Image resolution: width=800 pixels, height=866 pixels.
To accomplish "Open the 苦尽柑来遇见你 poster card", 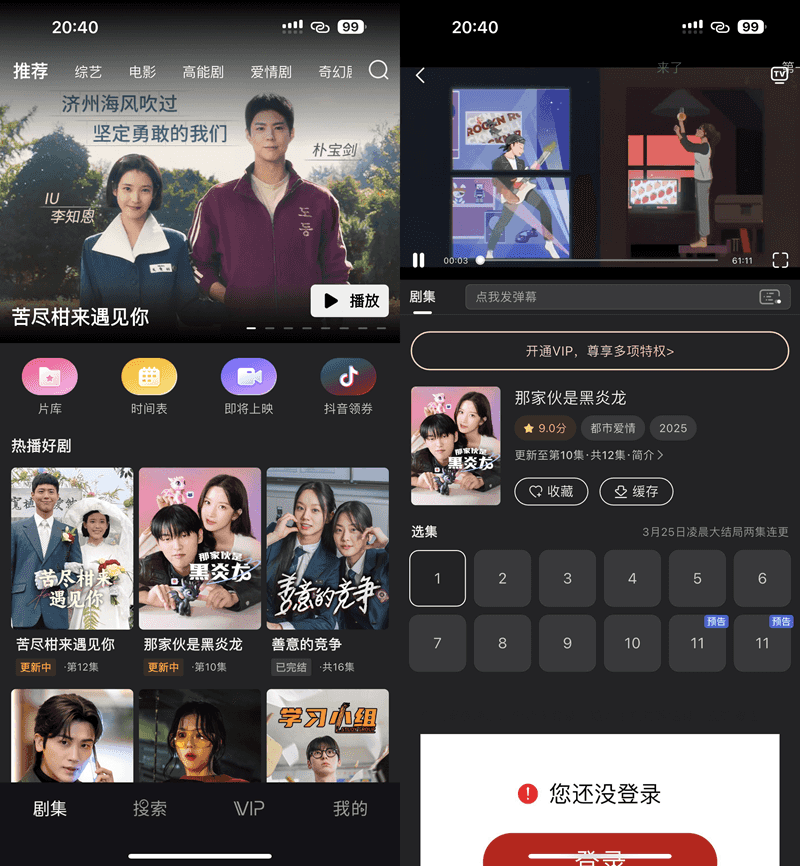I will point(72,548).
